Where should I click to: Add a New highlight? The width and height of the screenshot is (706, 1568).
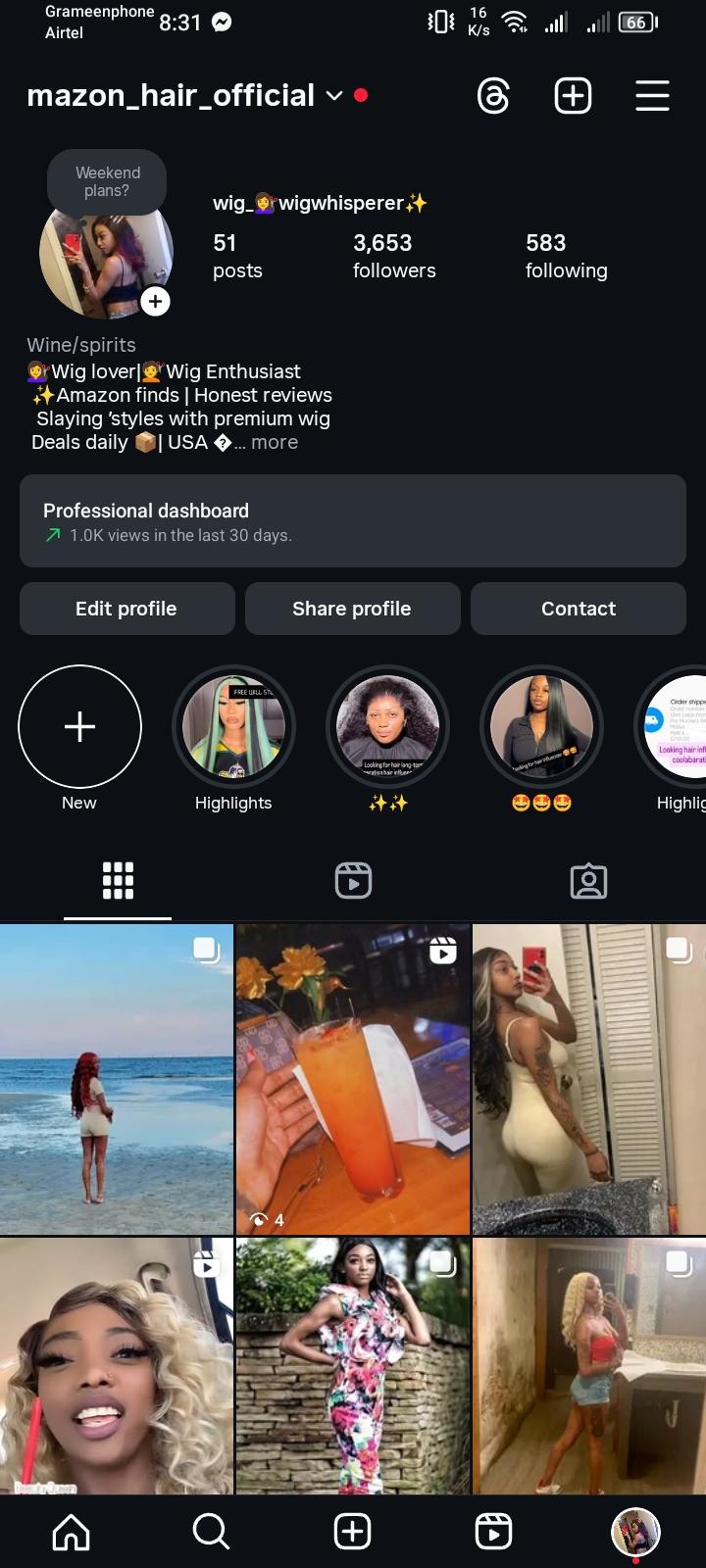tap(79, 726)
